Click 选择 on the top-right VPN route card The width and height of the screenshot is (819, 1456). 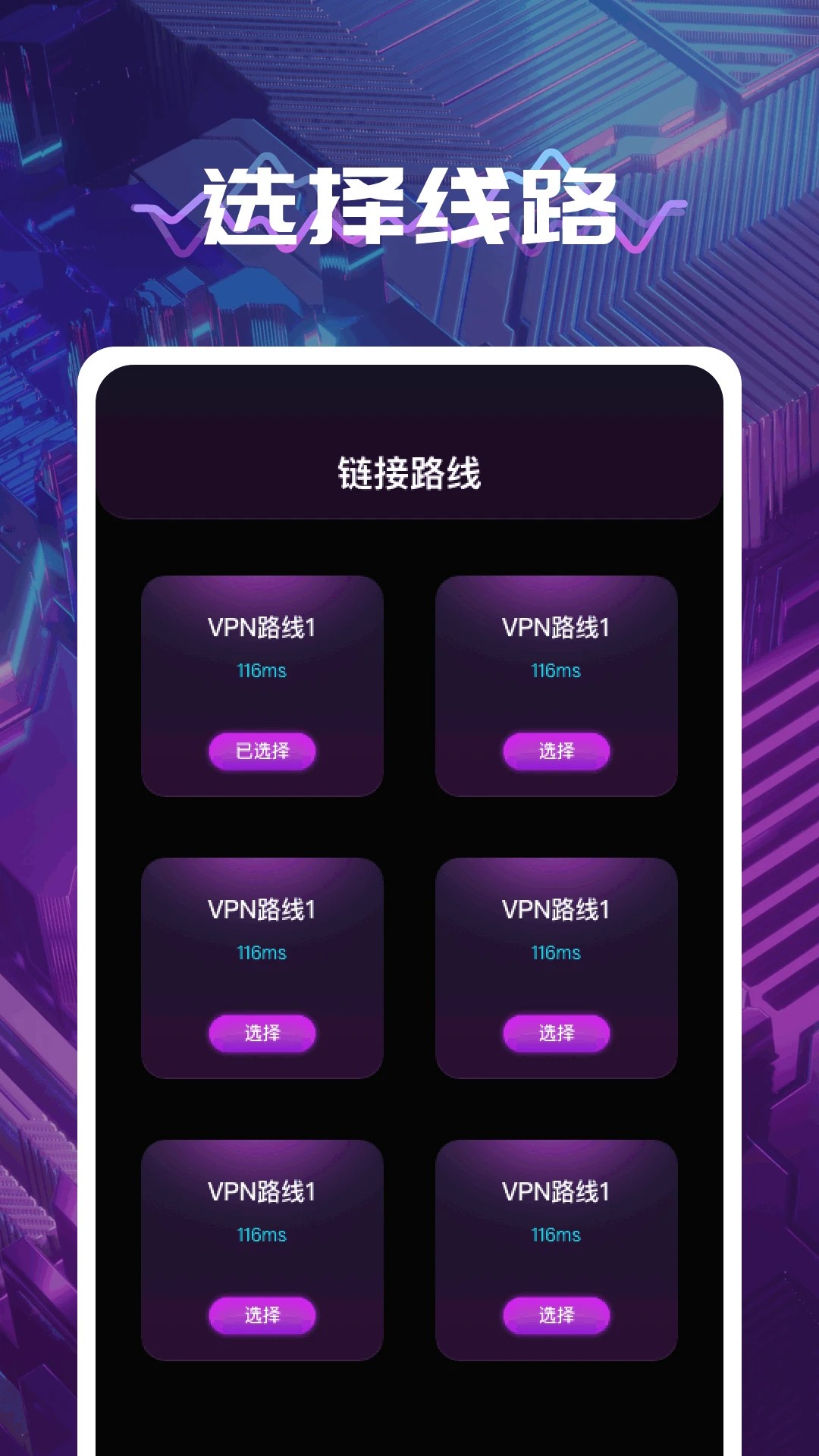coord(557,752)
